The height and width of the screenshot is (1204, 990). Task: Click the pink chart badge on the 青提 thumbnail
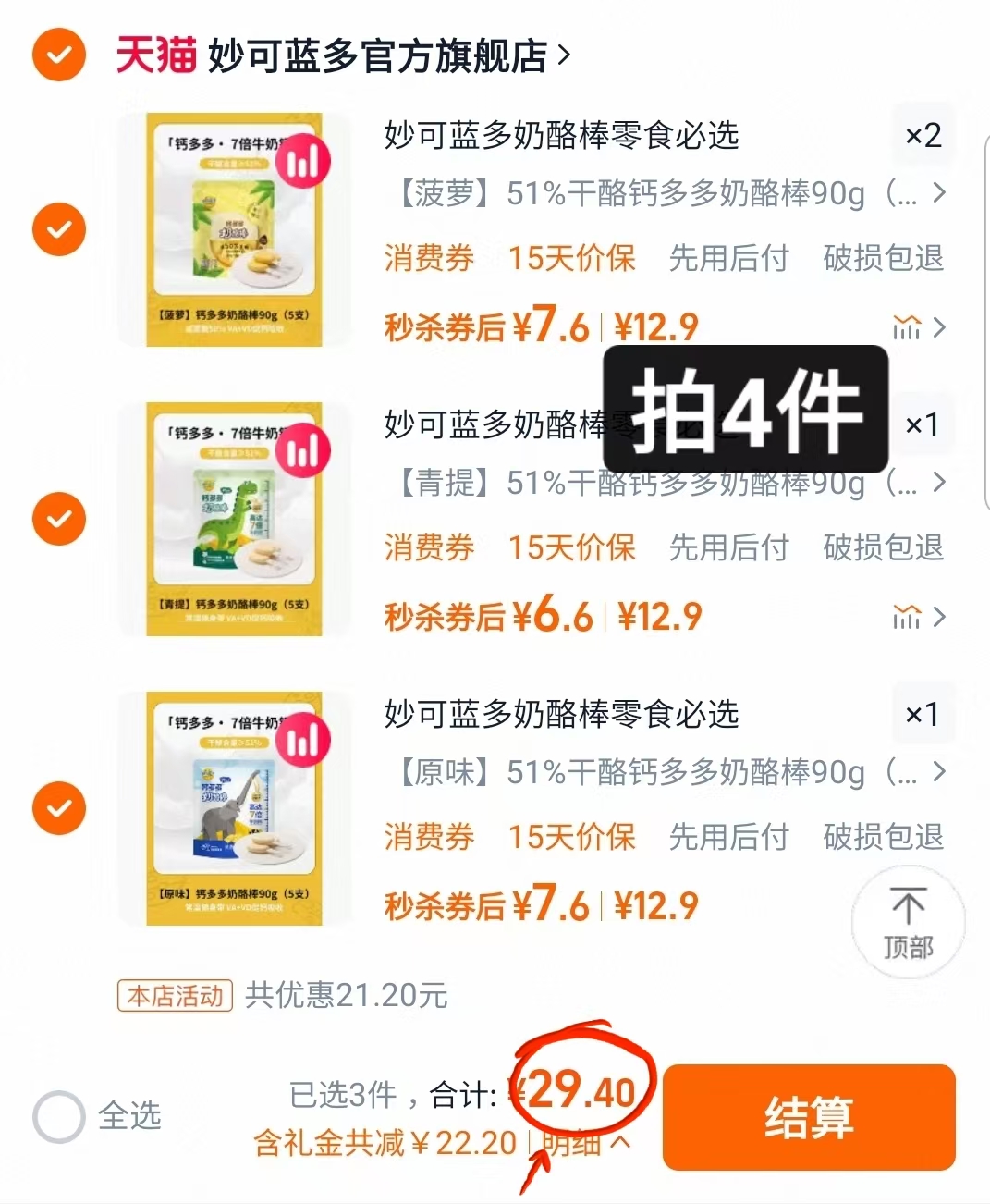[304, 449]
